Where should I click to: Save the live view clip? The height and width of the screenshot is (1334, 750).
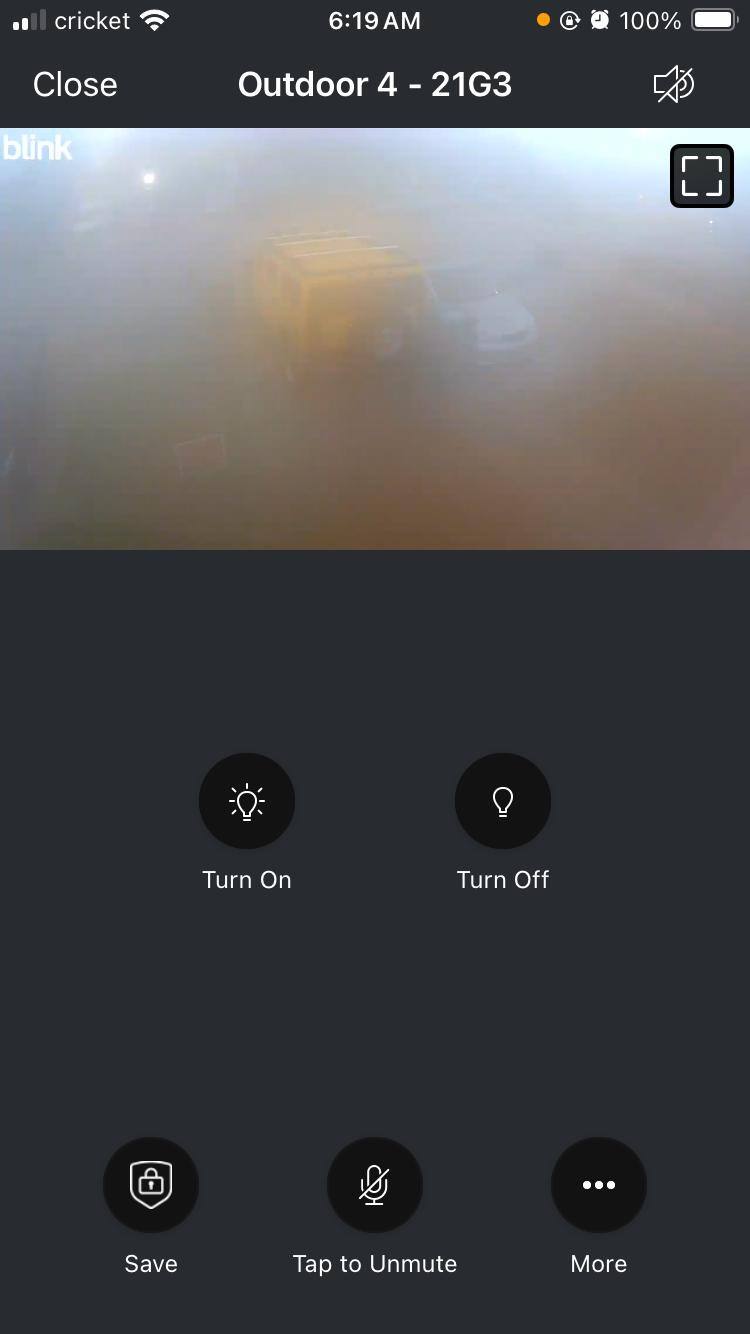151,1185
